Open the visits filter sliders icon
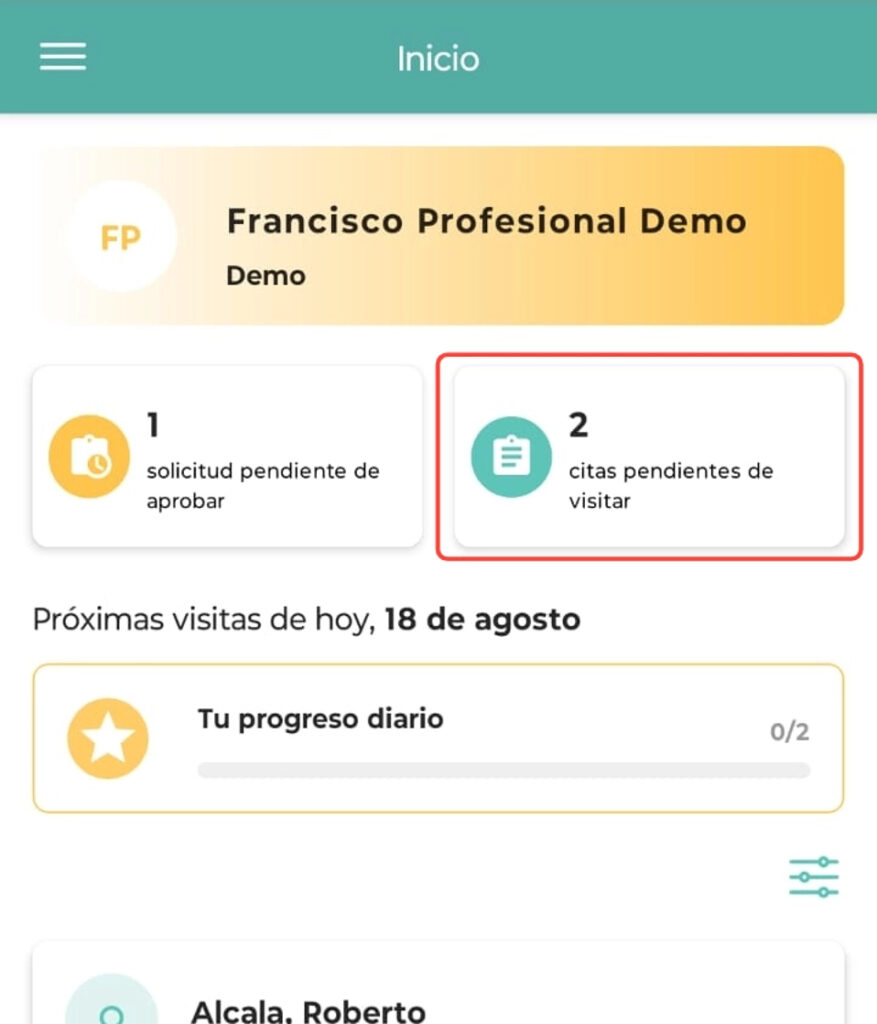This screenshot has height=1024, width=877. (x=813, y=877)
